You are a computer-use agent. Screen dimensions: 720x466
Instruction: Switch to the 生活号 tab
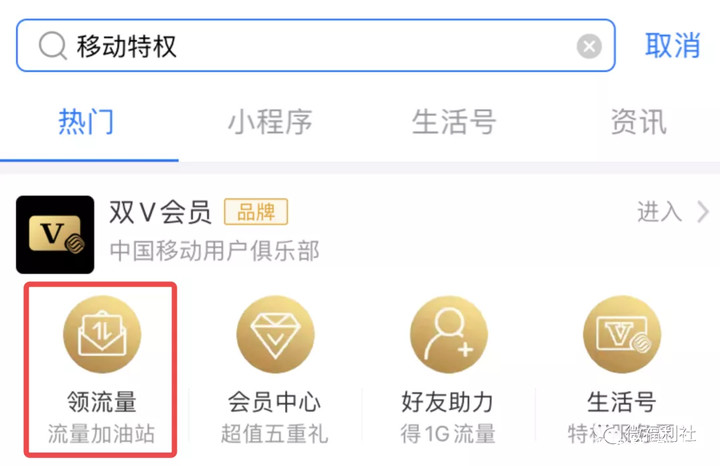pyautogui.click(x=454, y=122)
